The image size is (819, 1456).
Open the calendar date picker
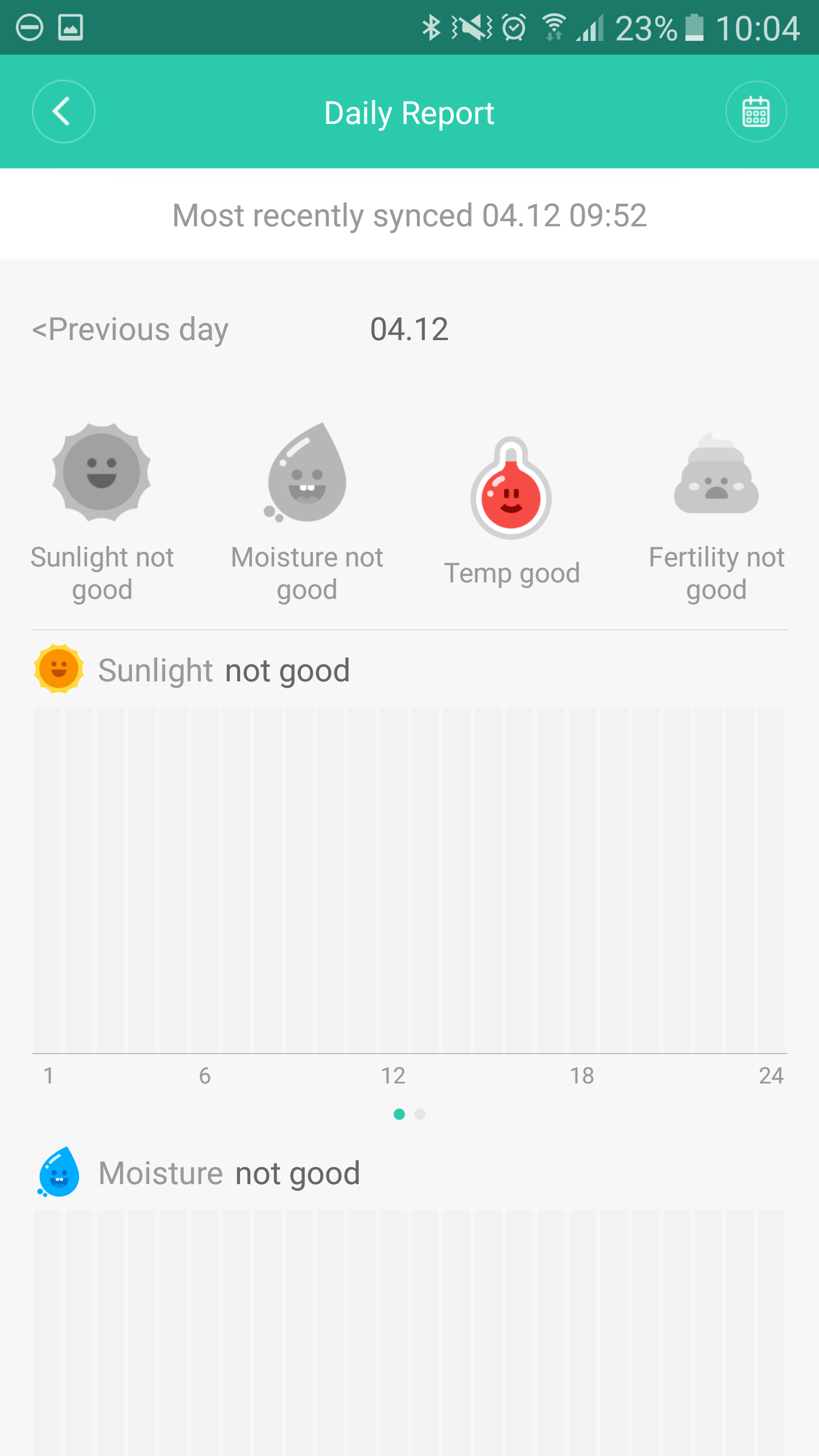click(x=756, y=111)
